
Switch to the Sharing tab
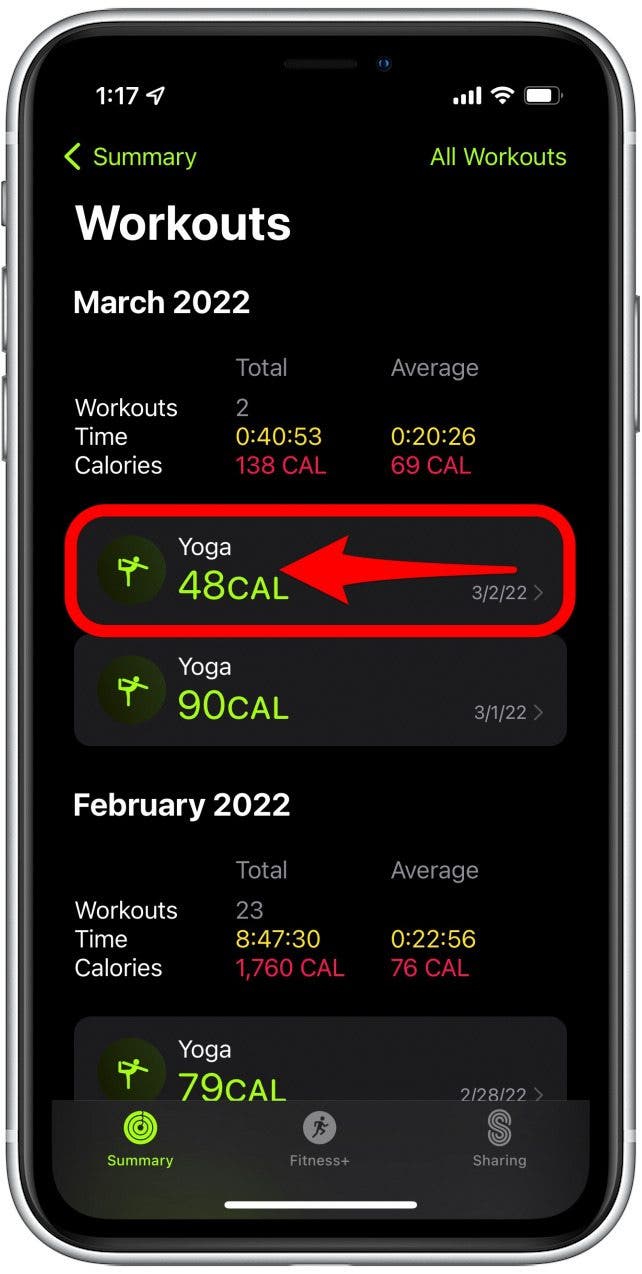tap(499, 1140)
